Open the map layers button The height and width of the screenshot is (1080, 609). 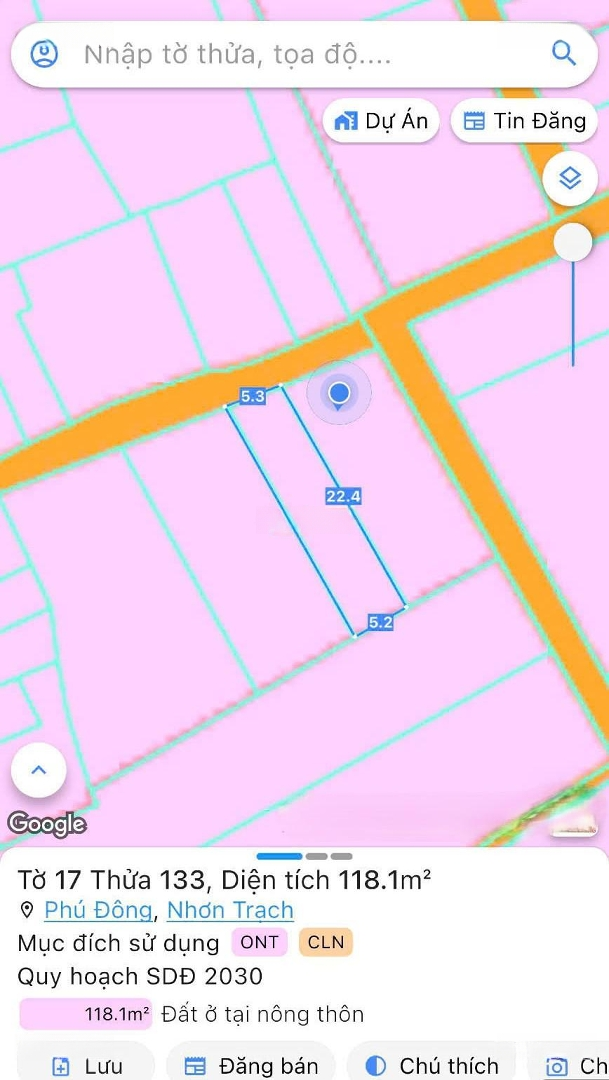(570, 179)
